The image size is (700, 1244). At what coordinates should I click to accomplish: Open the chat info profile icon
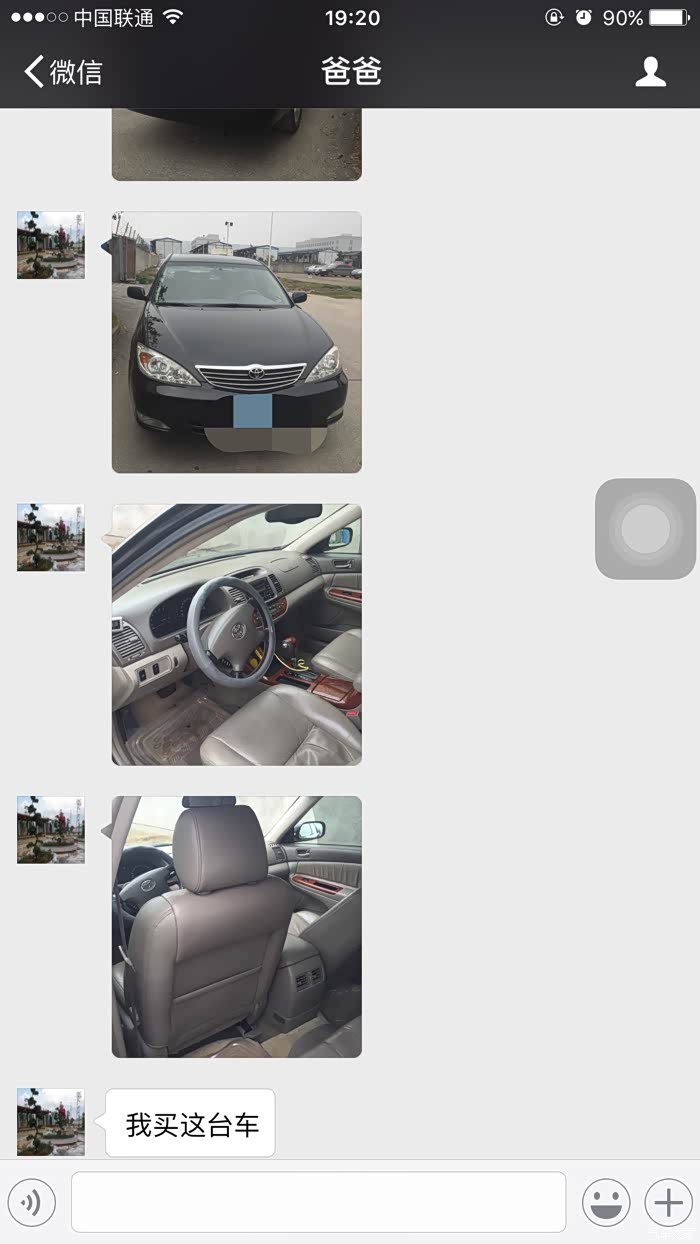(x=650, y=72)
